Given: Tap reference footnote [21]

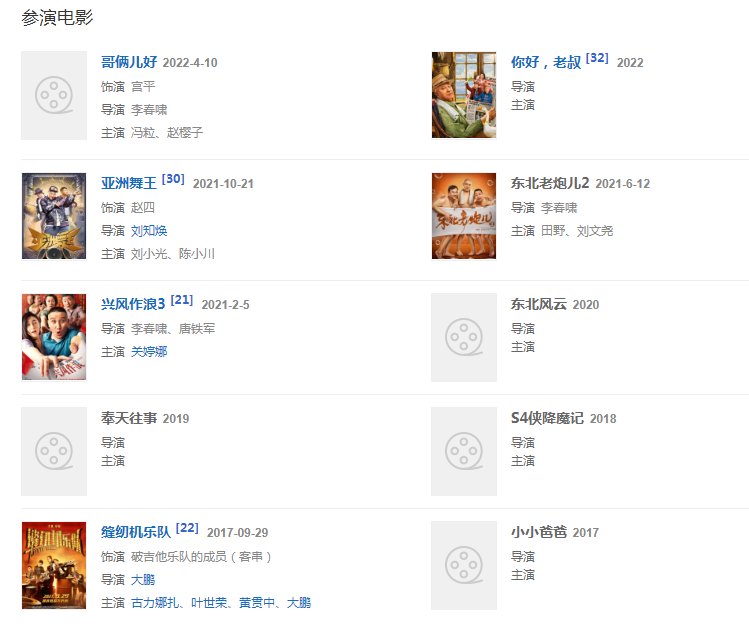Looking at the screenshot, I should [x=182, y=300].
